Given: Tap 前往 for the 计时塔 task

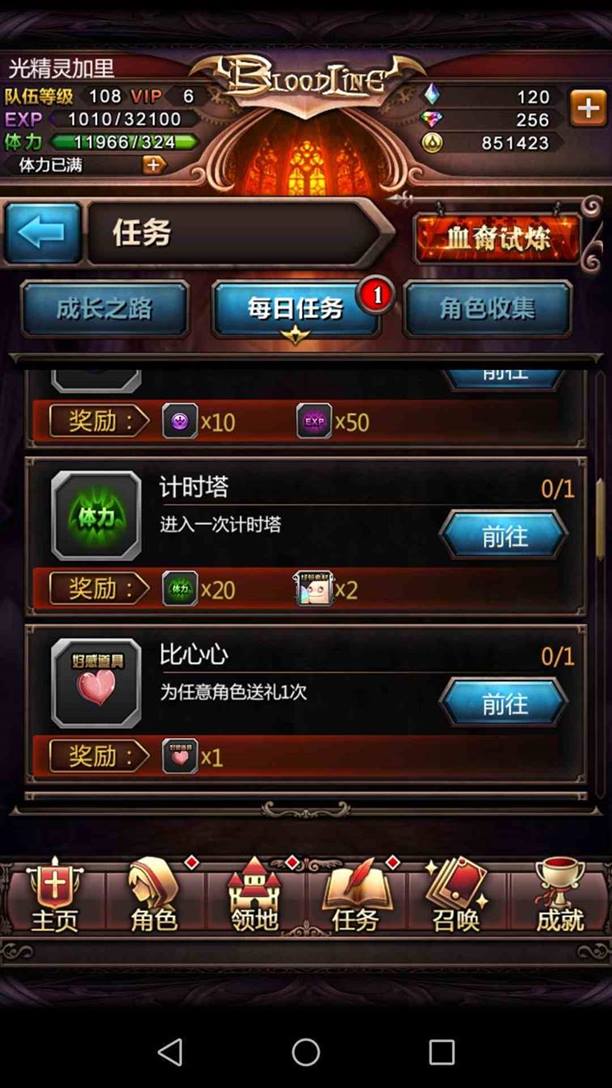Looking at the screenshot, I should click(x=504, y=536).
